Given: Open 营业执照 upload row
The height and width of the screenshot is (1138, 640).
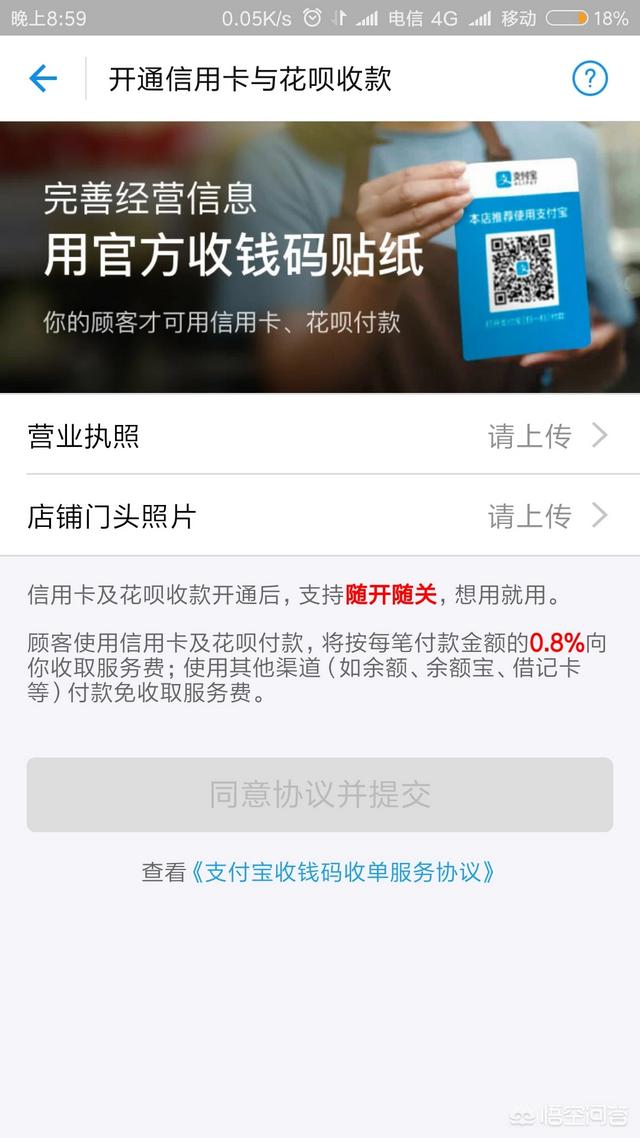Looking at the screenshot, I should pyautogui.click(x=320, y=436).
